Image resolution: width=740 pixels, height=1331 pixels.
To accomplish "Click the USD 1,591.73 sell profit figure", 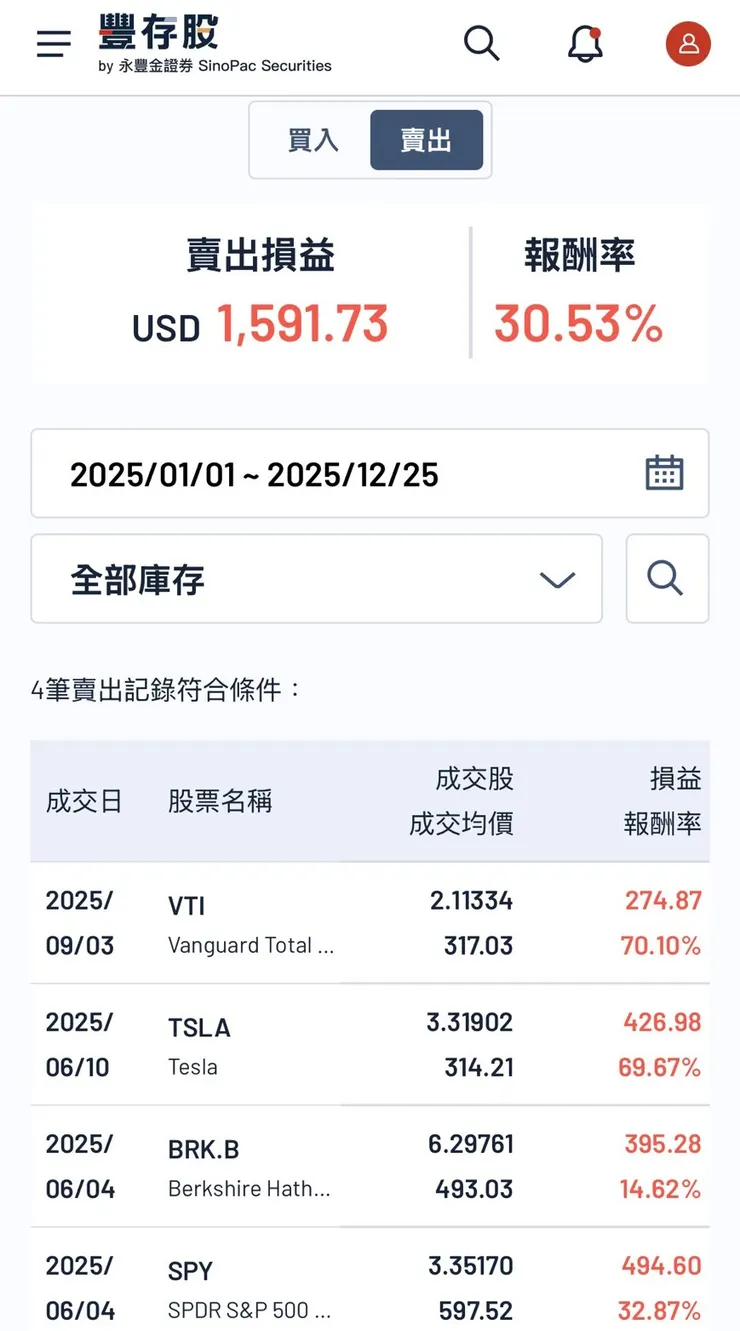I will [259, 324].
